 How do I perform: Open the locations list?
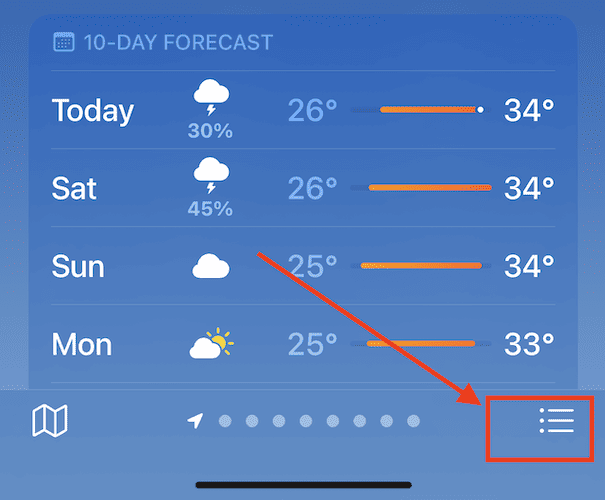tap(556, 421)
